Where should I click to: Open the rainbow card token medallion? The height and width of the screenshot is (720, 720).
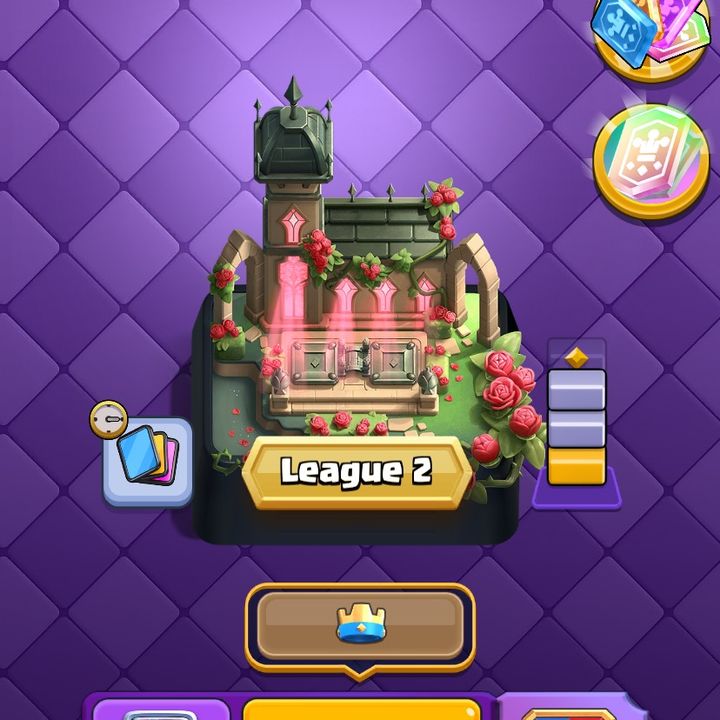pos(650,161)
